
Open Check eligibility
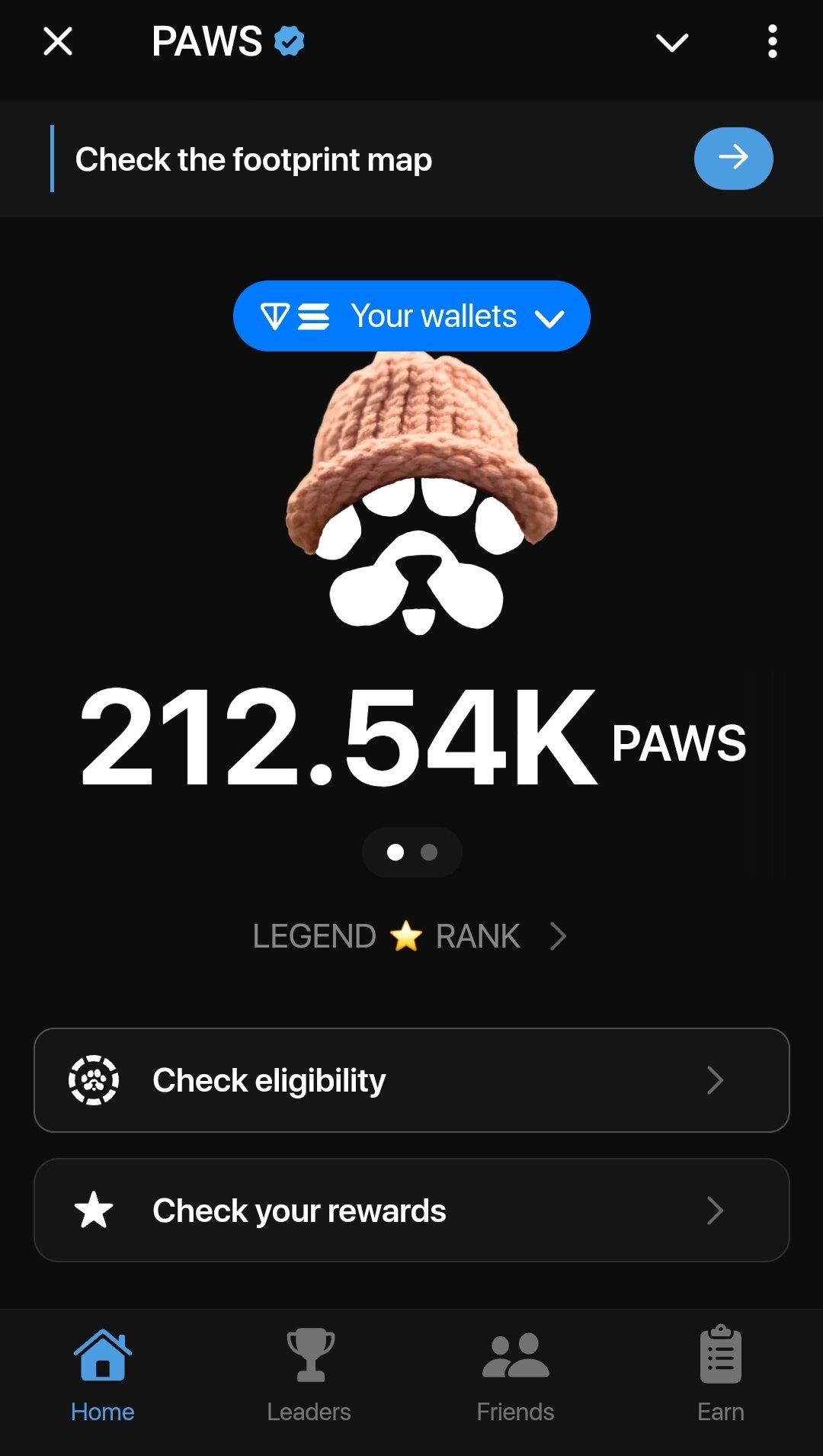coord(411,1080)
